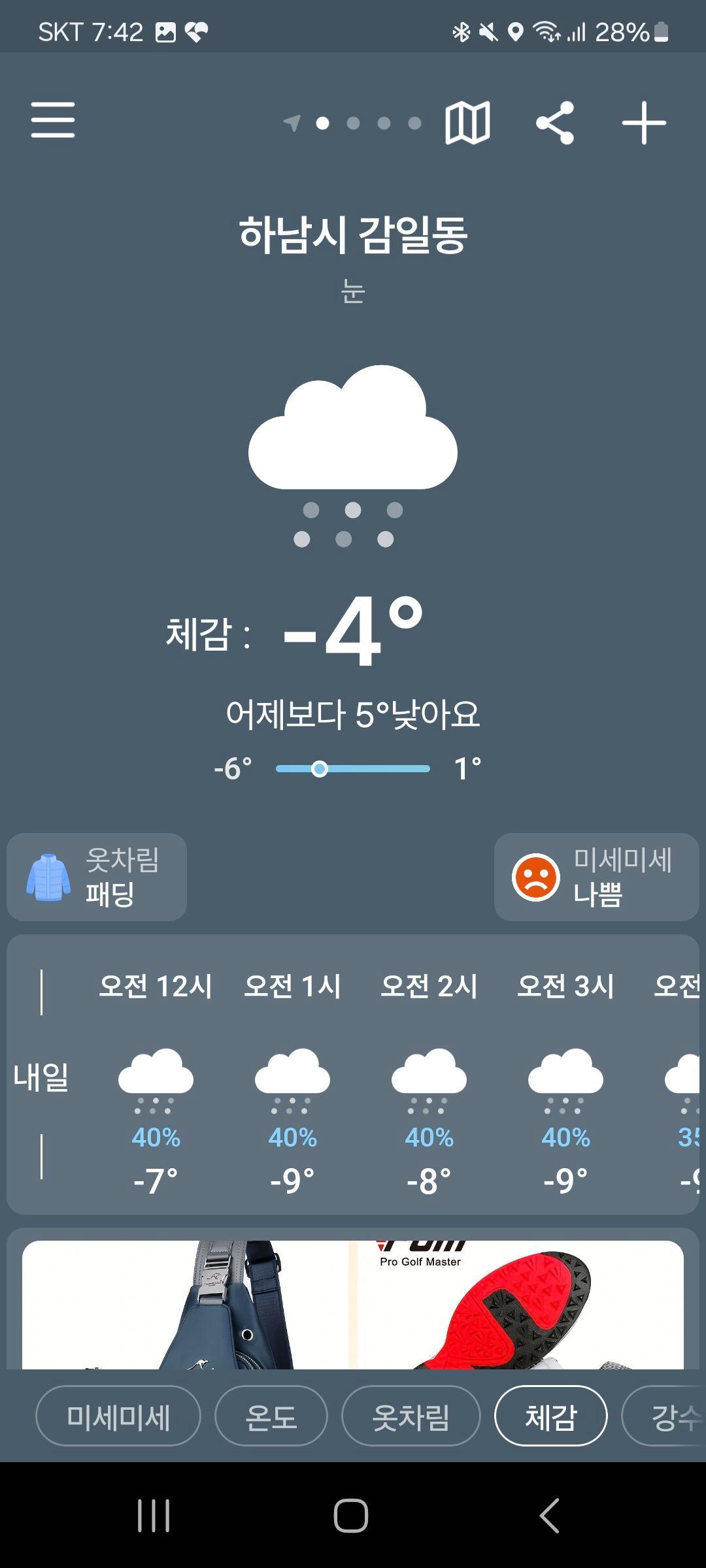This screenshot has height=1568, width=706.
Task: Select the 체감 chip
Action: tap(550, 1417)
